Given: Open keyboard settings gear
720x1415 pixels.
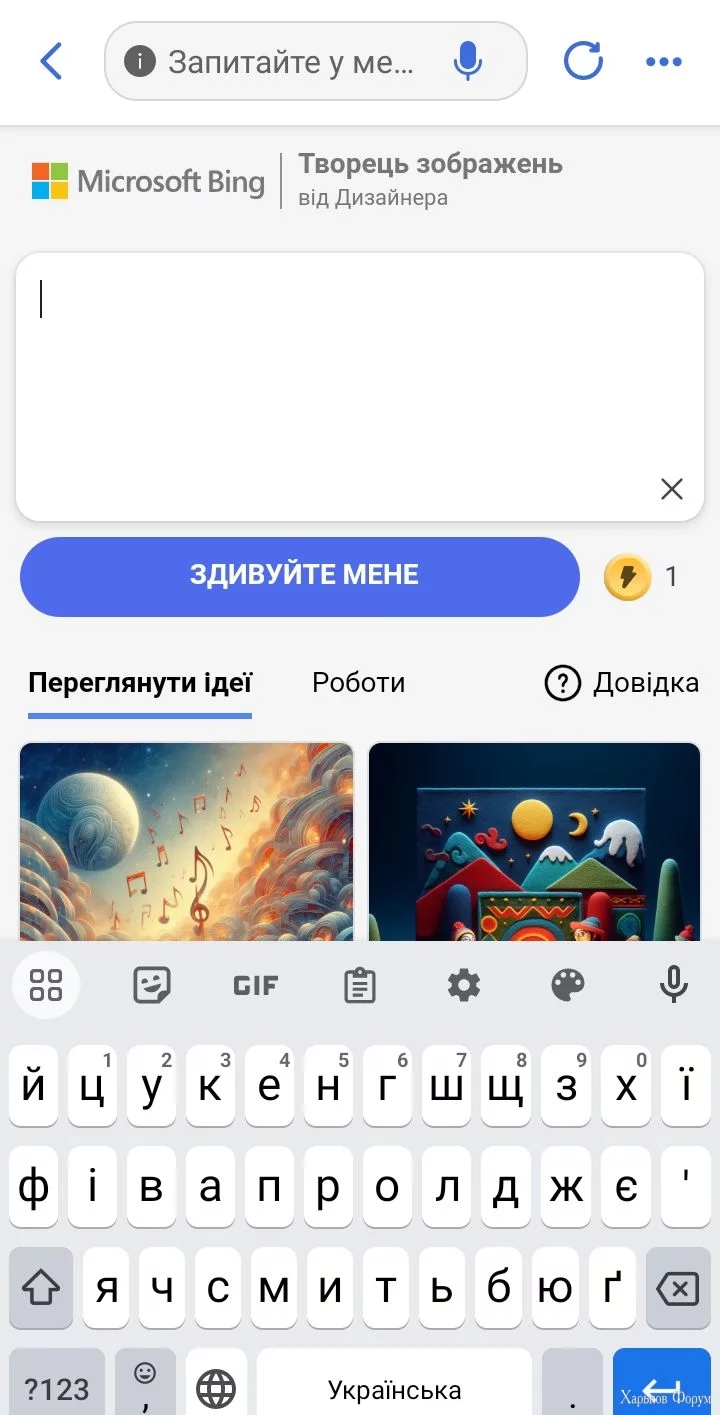Looking at the screenshot, I should point(463,986).
